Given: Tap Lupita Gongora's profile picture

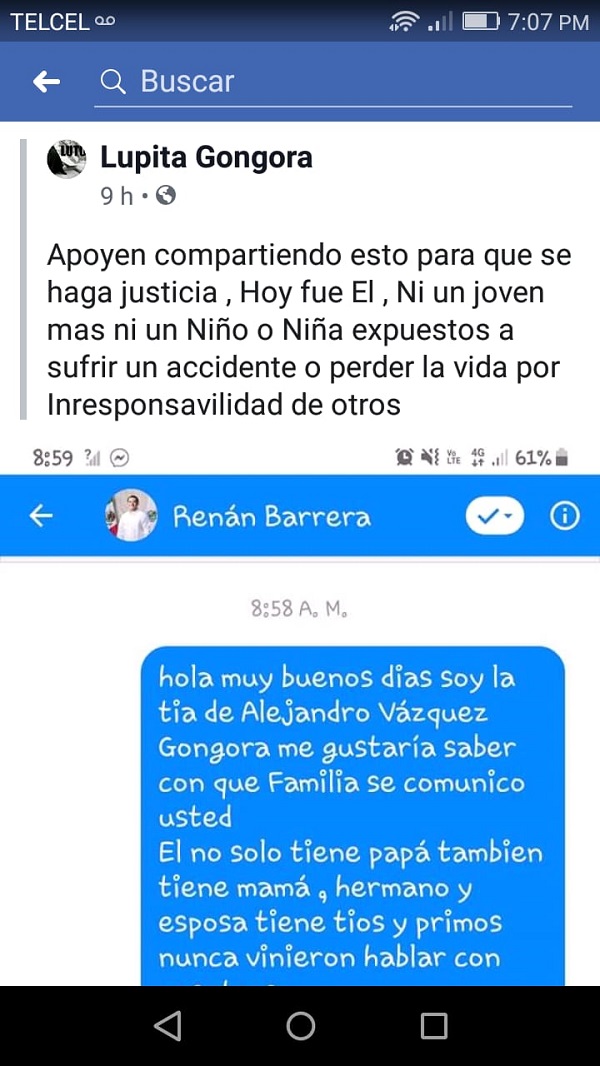Looking at the screenshot, I should pos(67,159).
